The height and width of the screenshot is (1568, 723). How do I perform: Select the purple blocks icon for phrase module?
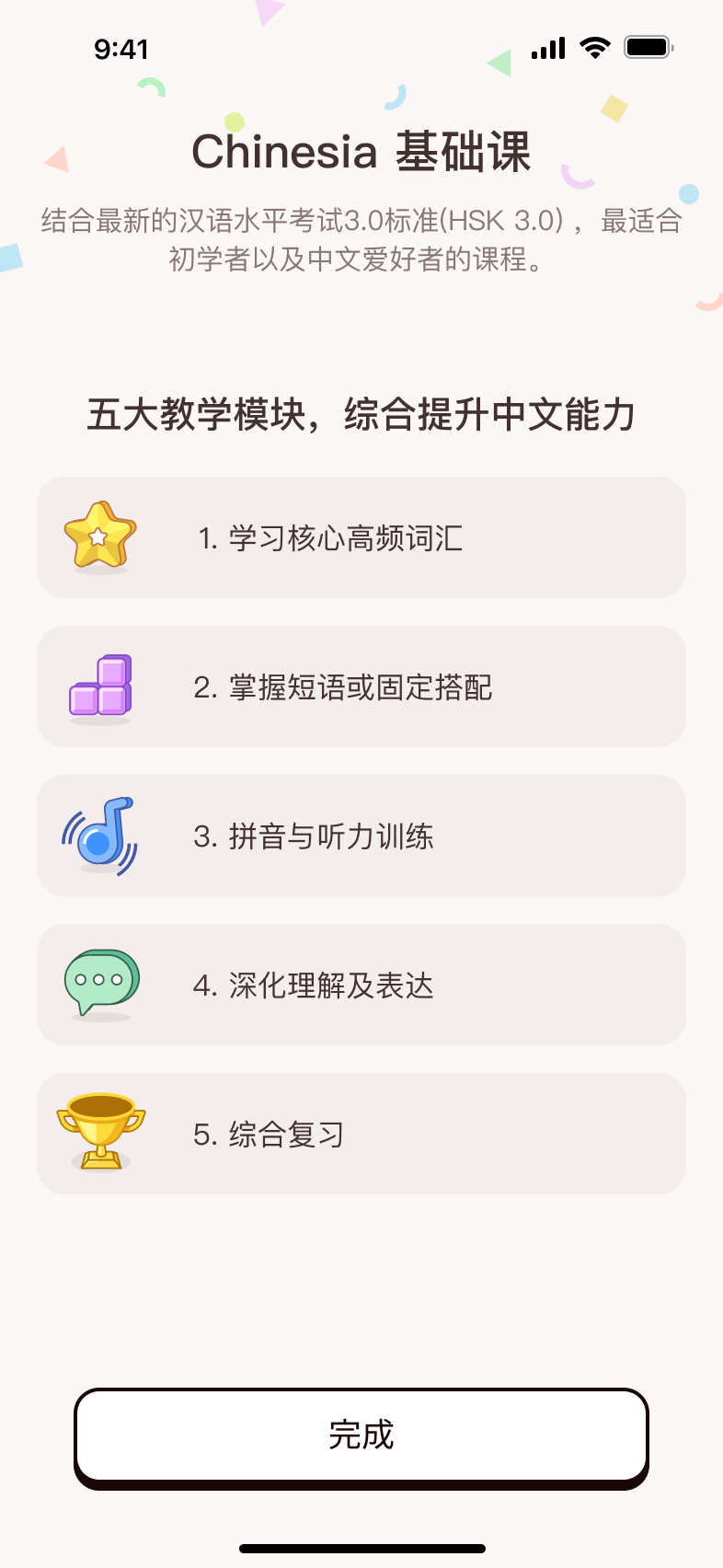(x=99, y=686)
